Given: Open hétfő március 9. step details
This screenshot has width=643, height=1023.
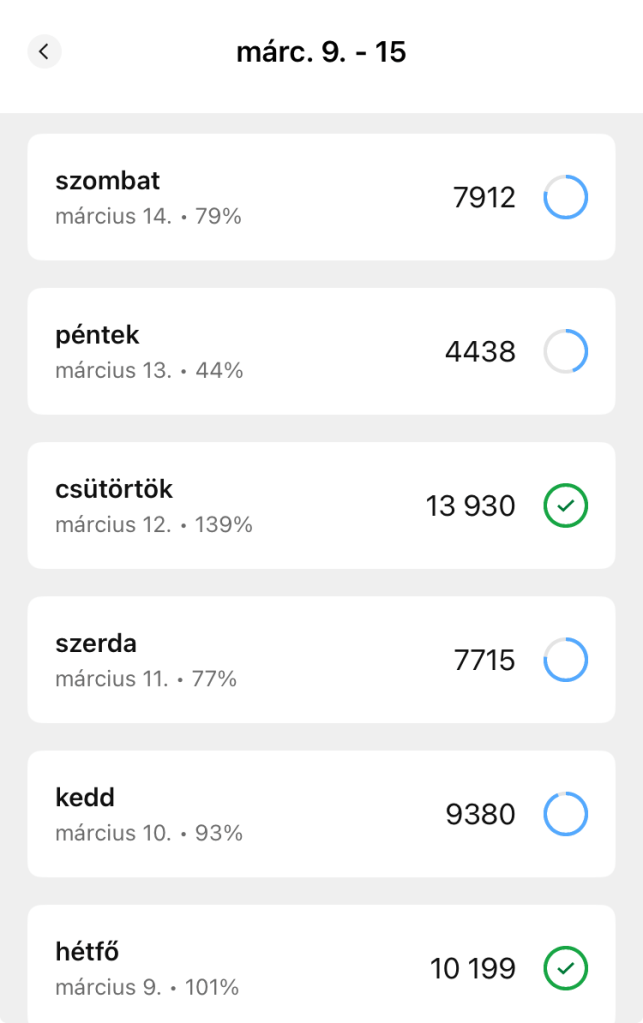Looking at the screenshot, I should coord(320,965).
